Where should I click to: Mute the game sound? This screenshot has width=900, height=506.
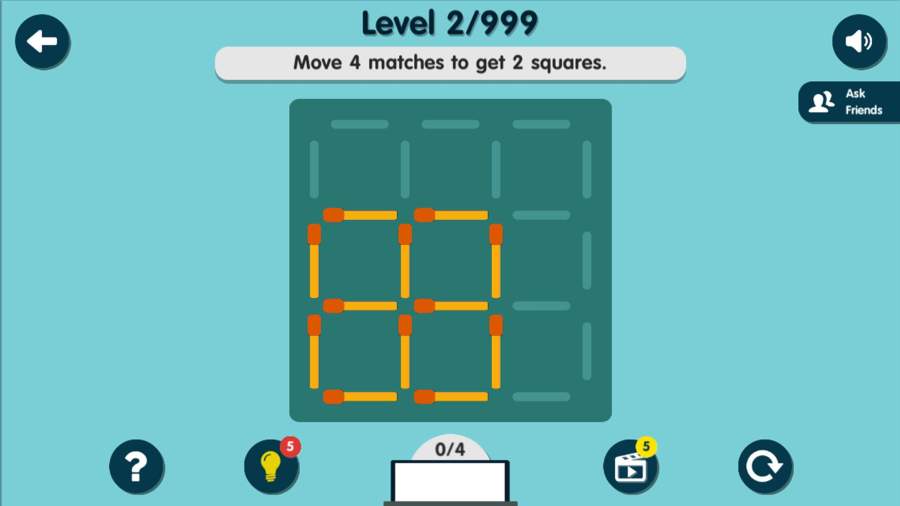click(859, 42)
